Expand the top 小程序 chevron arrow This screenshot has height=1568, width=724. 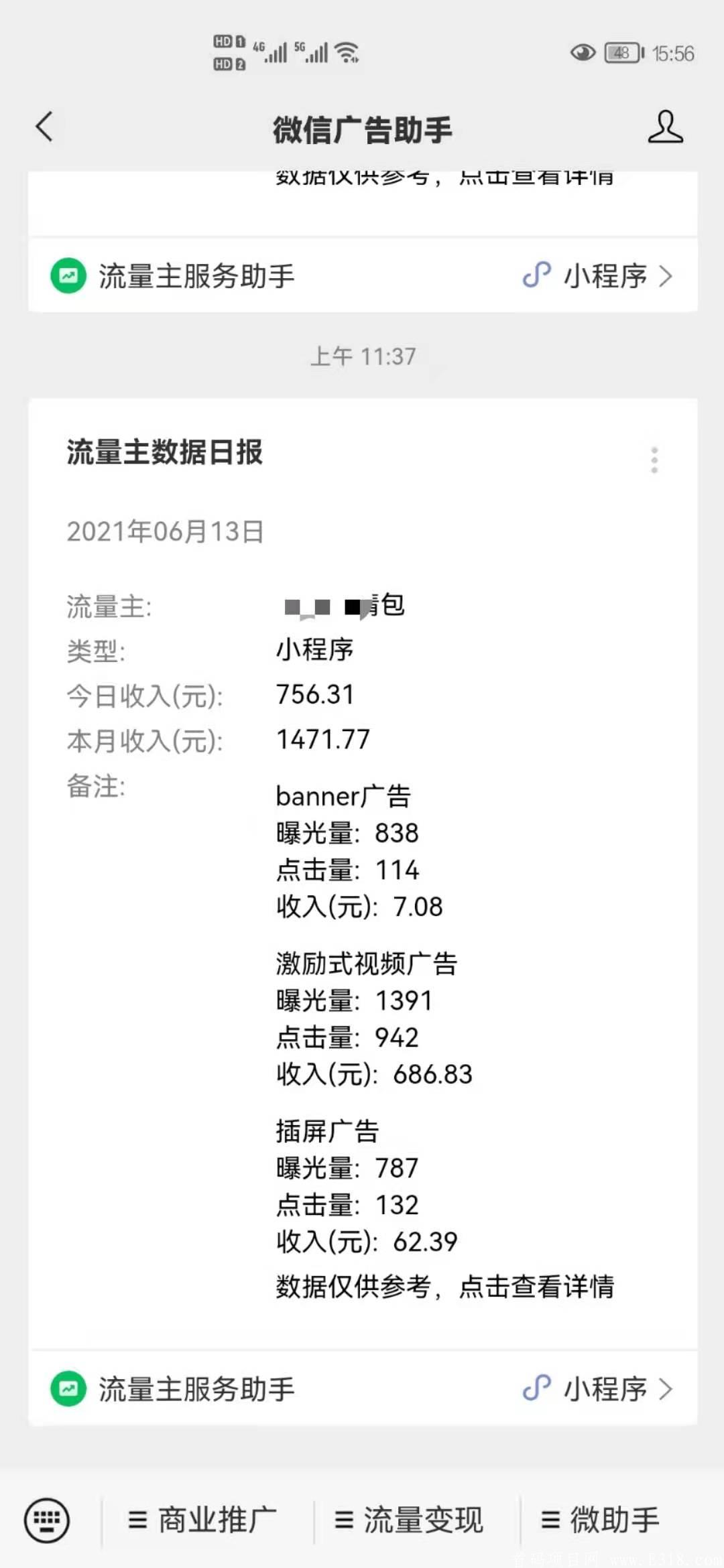(x=668, y=275)
